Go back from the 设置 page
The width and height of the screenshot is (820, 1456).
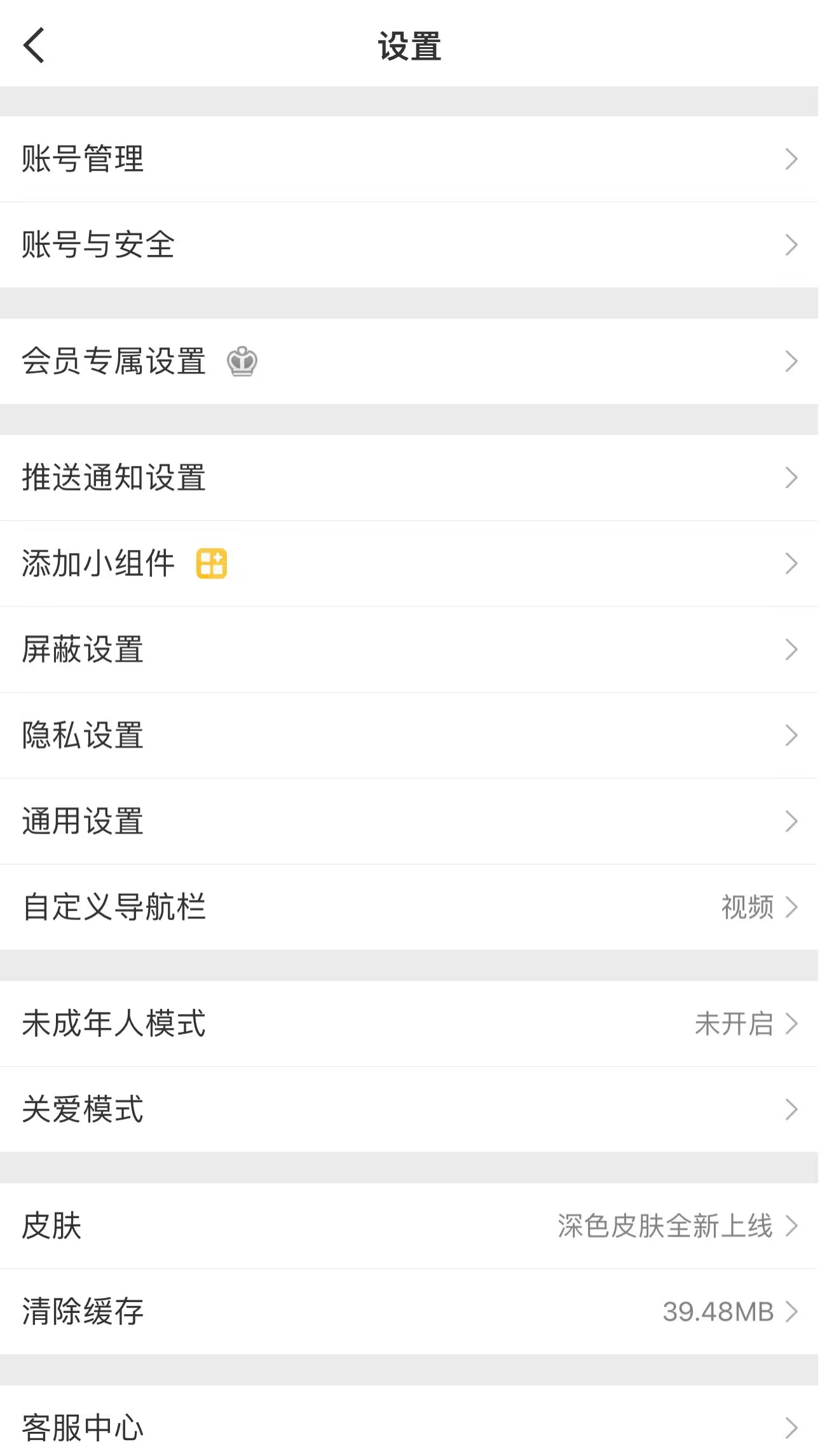[34, 45]
